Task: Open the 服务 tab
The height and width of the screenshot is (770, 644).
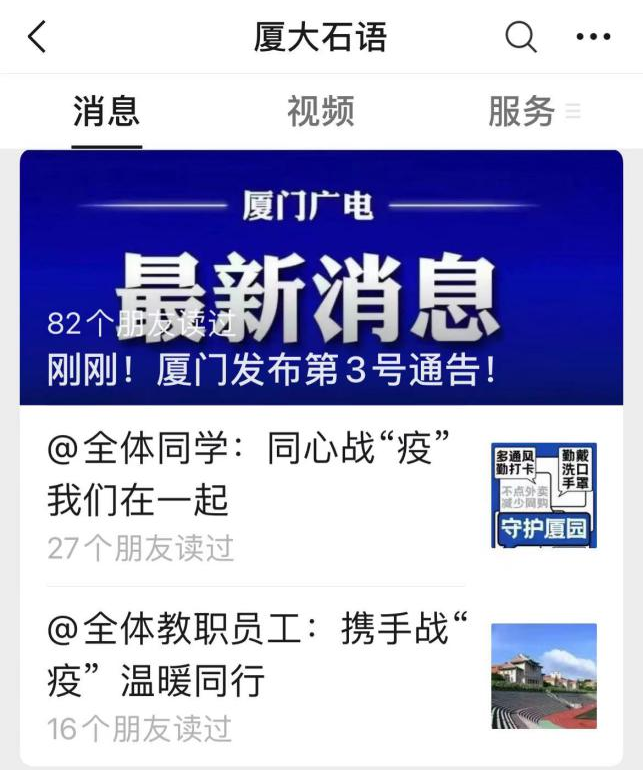Action: point(522,111)
